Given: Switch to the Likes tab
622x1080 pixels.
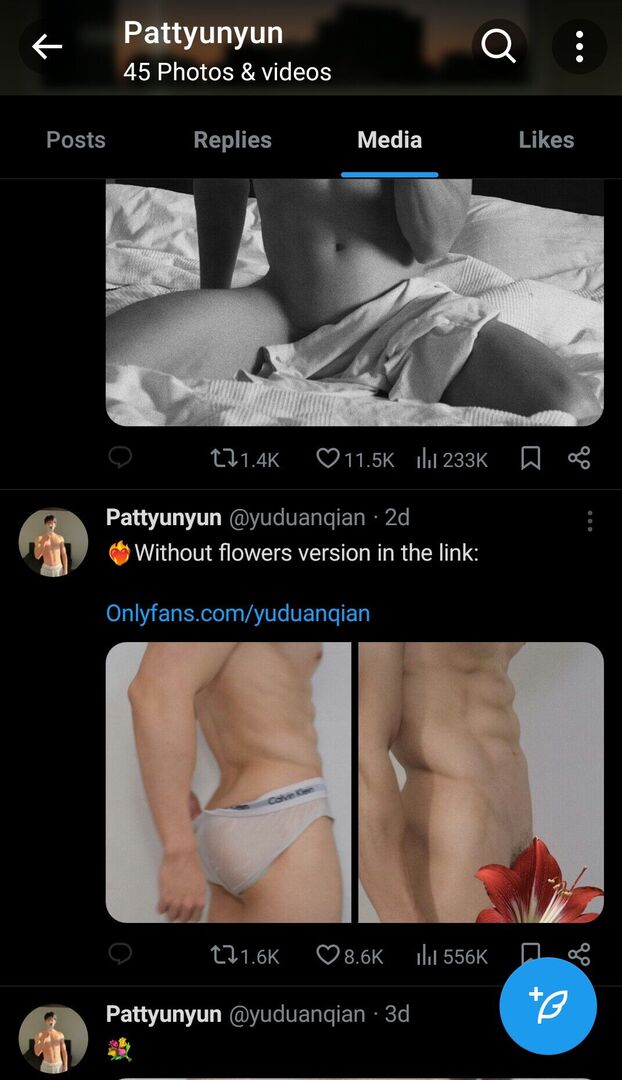Looking at the screenshot, I should [x=546, y=140].
